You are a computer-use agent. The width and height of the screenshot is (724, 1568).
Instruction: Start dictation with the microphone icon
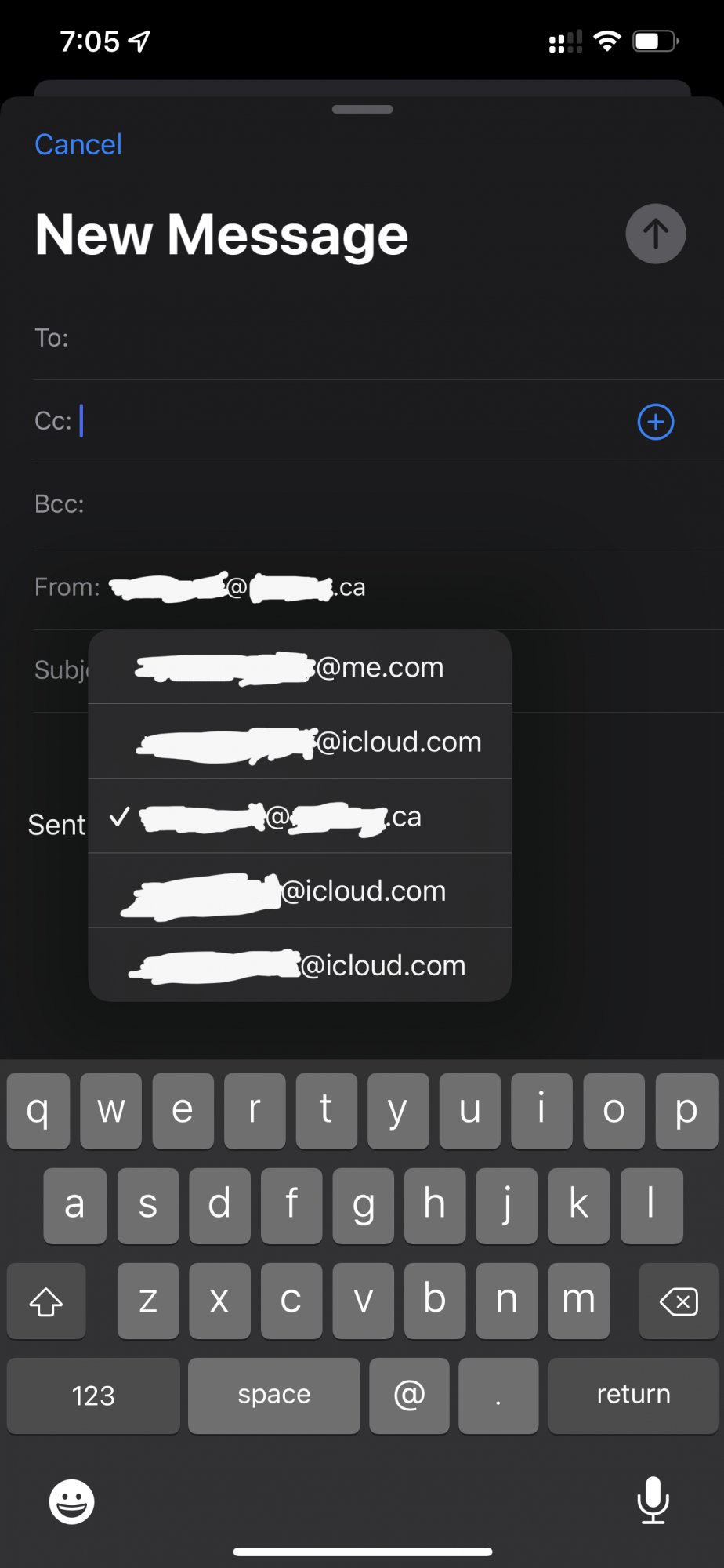(x=652, y=1500)
